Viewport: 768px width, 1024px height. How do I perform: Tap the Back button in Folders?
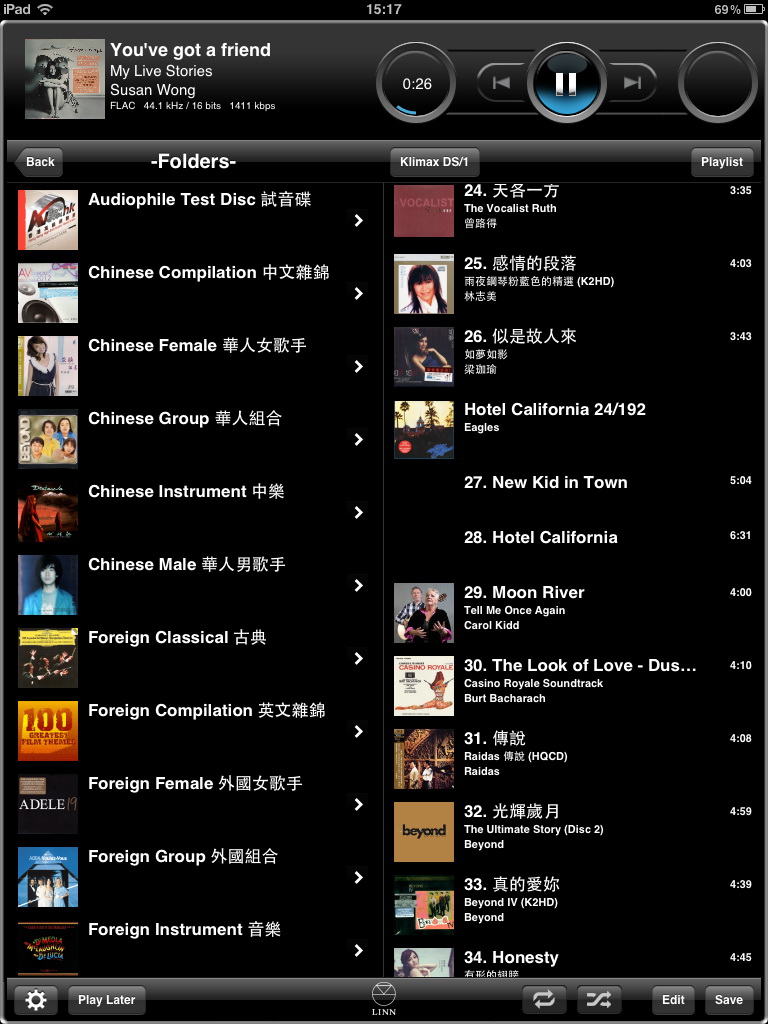click(39, 162)
